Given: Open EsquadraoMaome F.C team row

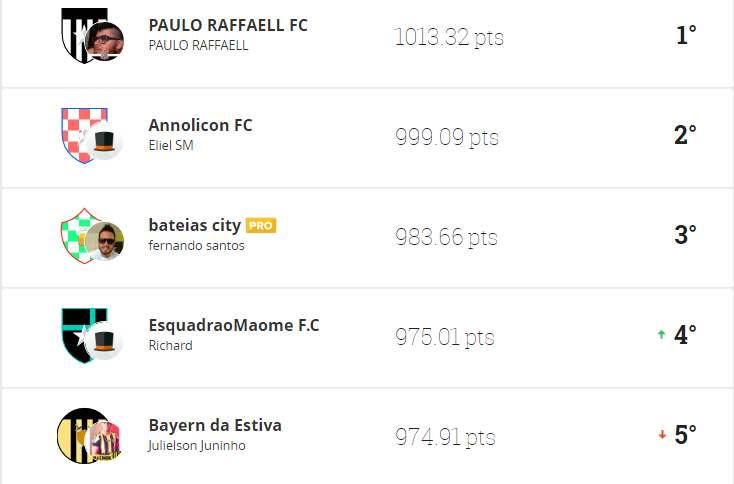Looking at the screenshot, I should point(233,326).
